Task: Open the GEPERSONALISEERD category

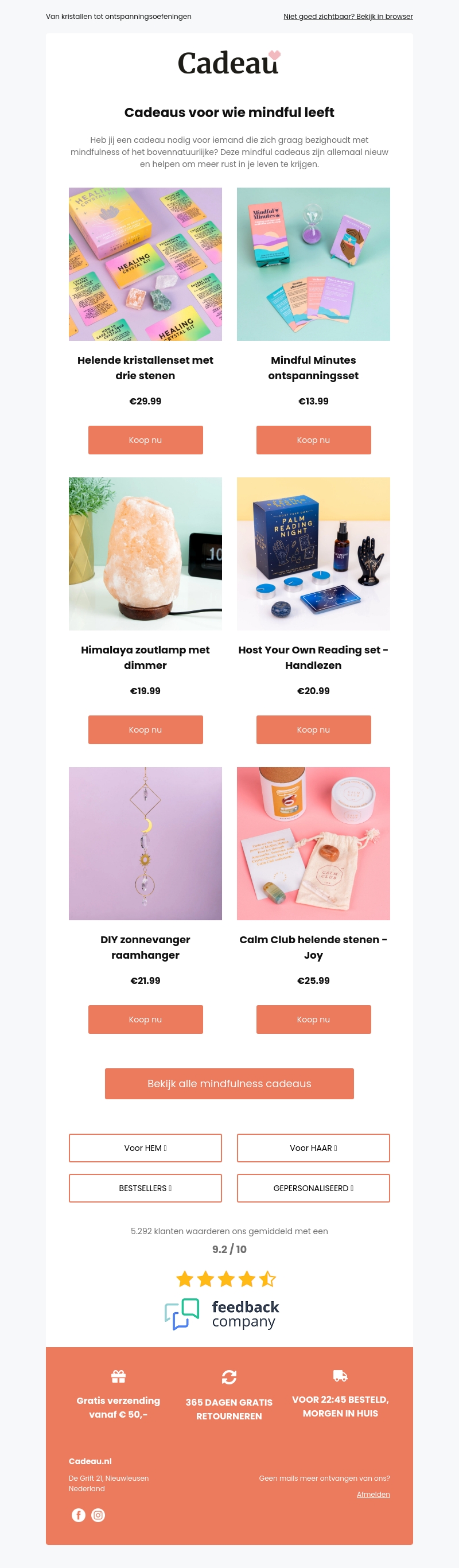Action: click(x=313, y=1188)
